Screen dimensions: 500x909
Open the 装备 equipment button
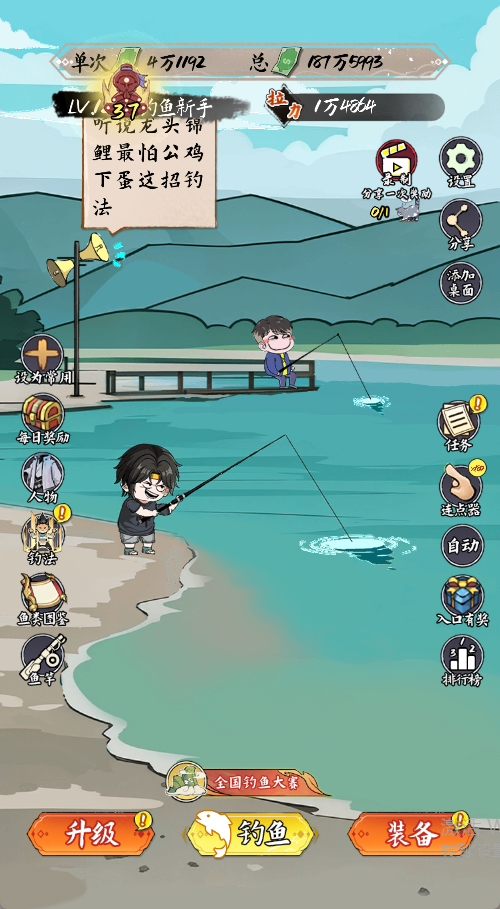click(x=411, y=834)
